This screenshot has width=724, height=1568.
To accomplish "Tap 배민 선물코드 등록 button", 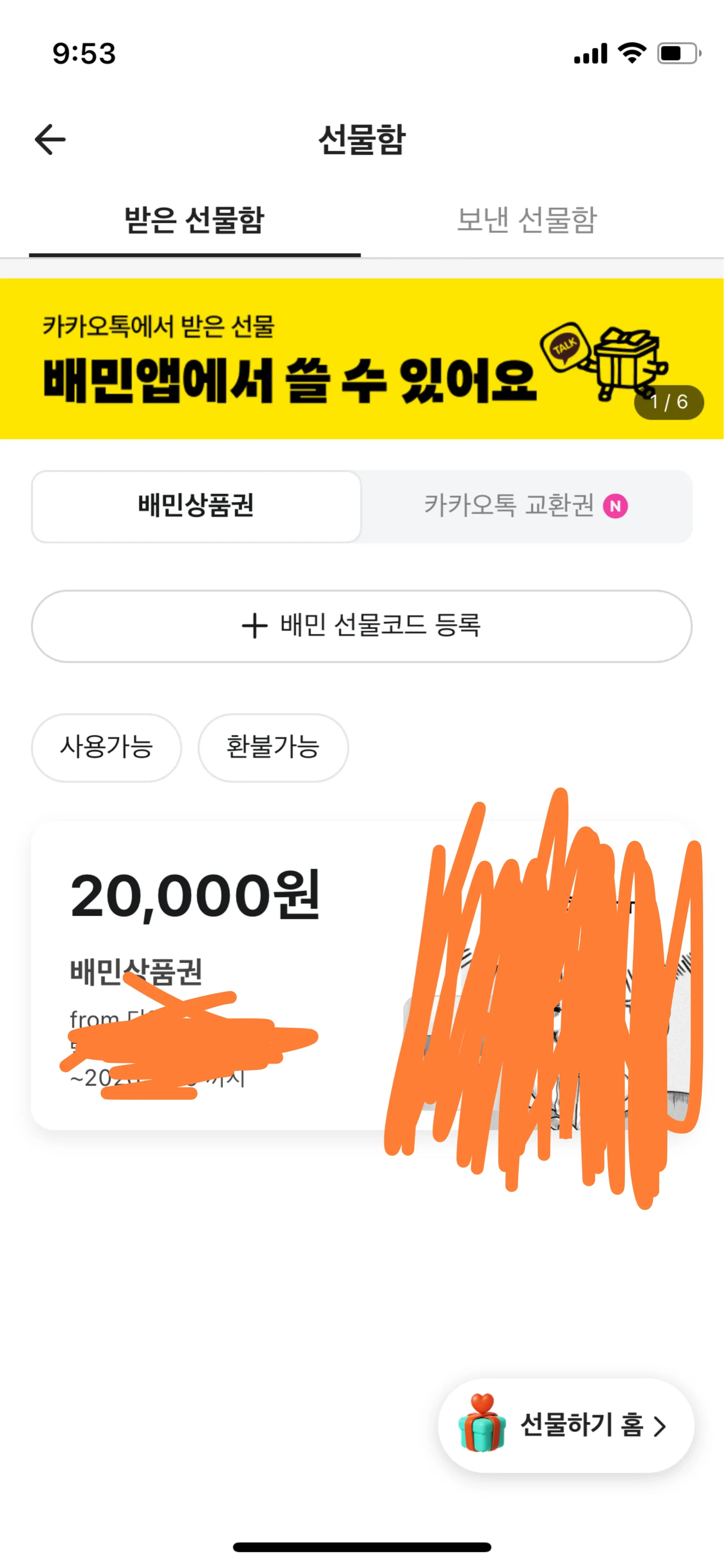I will pyautogui.click(x=361, y=626).
